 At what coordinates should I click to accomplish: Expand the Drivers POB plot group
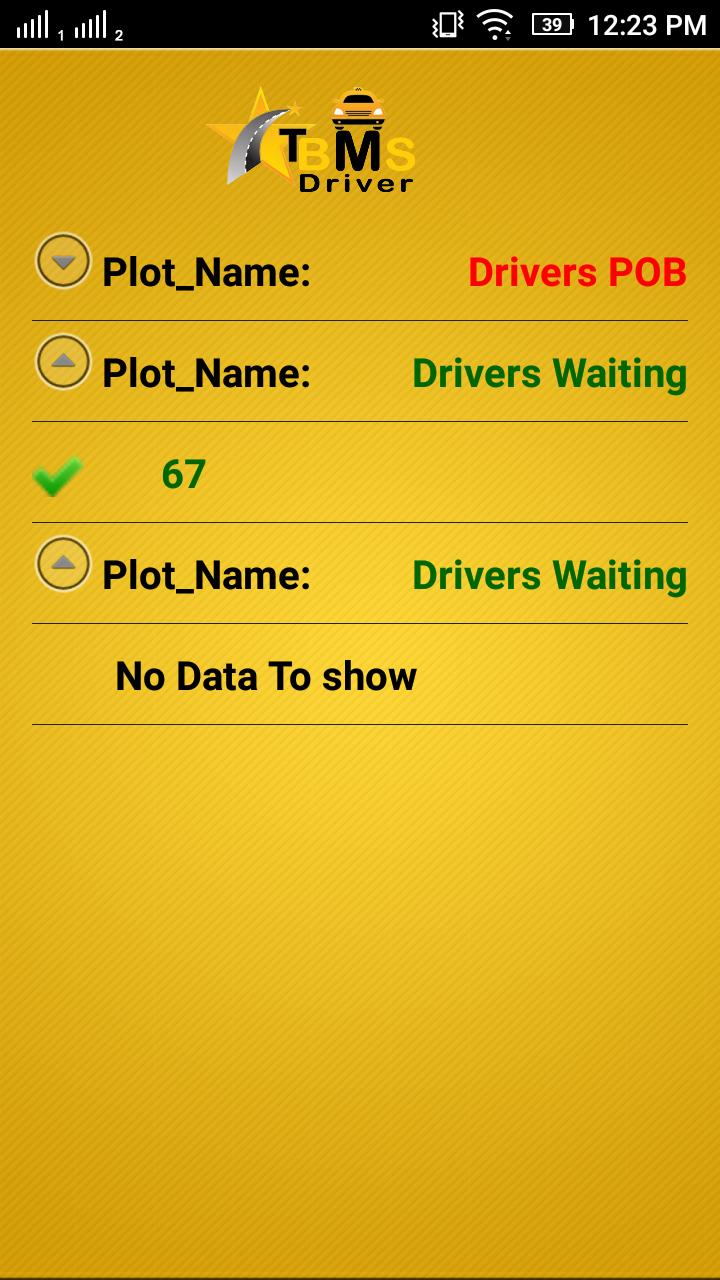pos(64,262)
